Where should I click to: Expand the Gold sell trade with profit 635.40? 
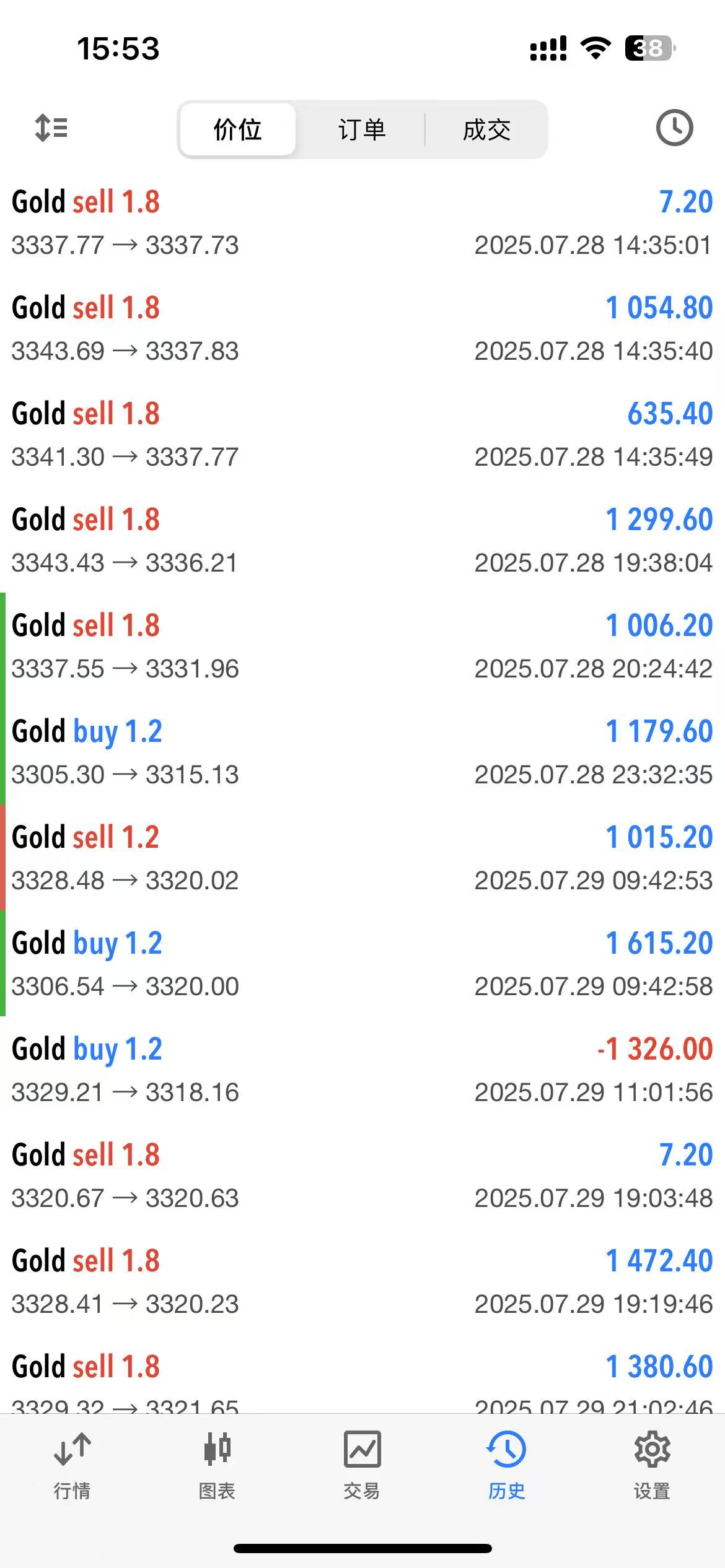tap(362, 435)
